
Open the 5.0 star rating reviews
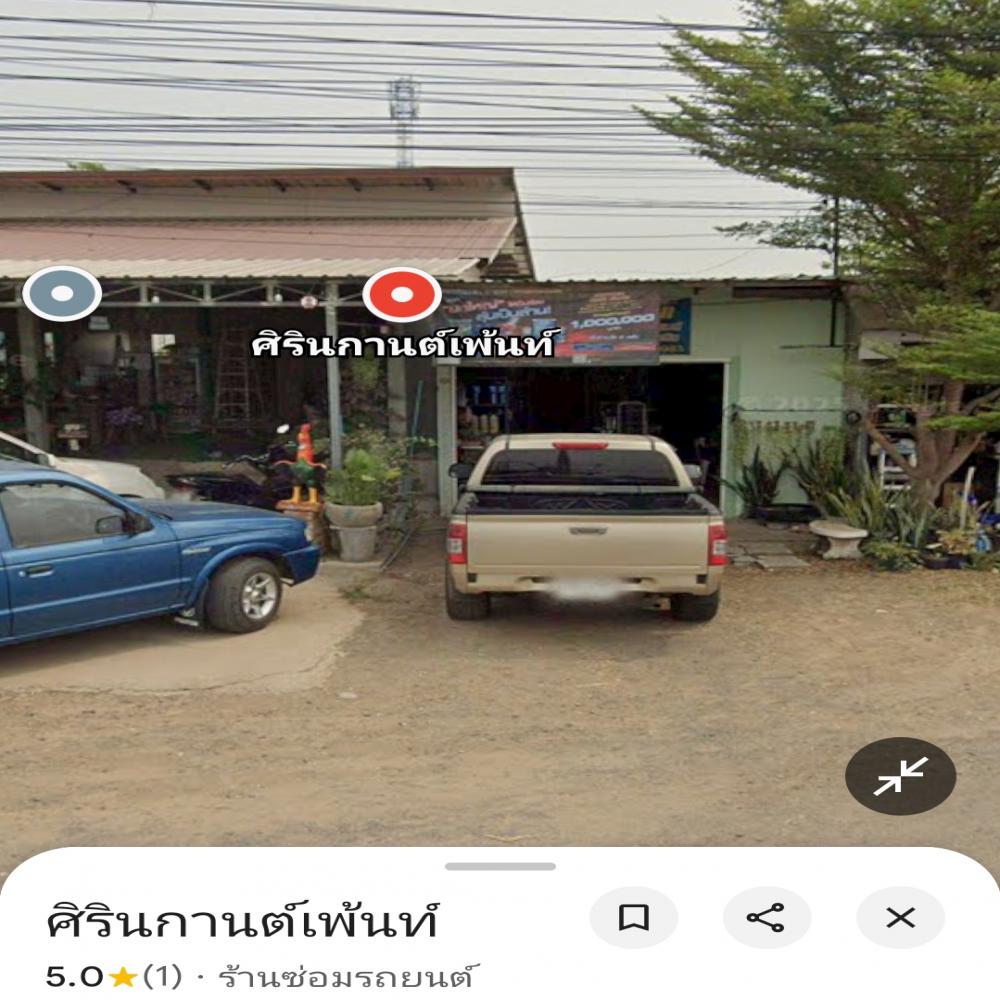coord(114,976)
